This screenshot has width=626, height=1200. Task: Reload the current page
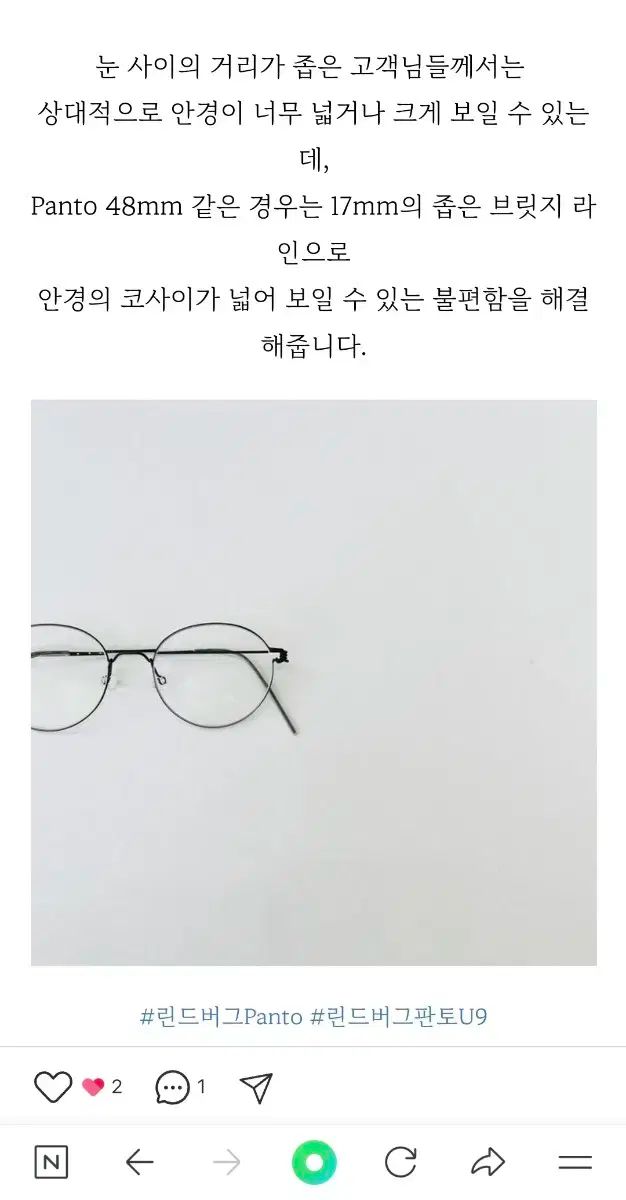[x=400, y=1162]
